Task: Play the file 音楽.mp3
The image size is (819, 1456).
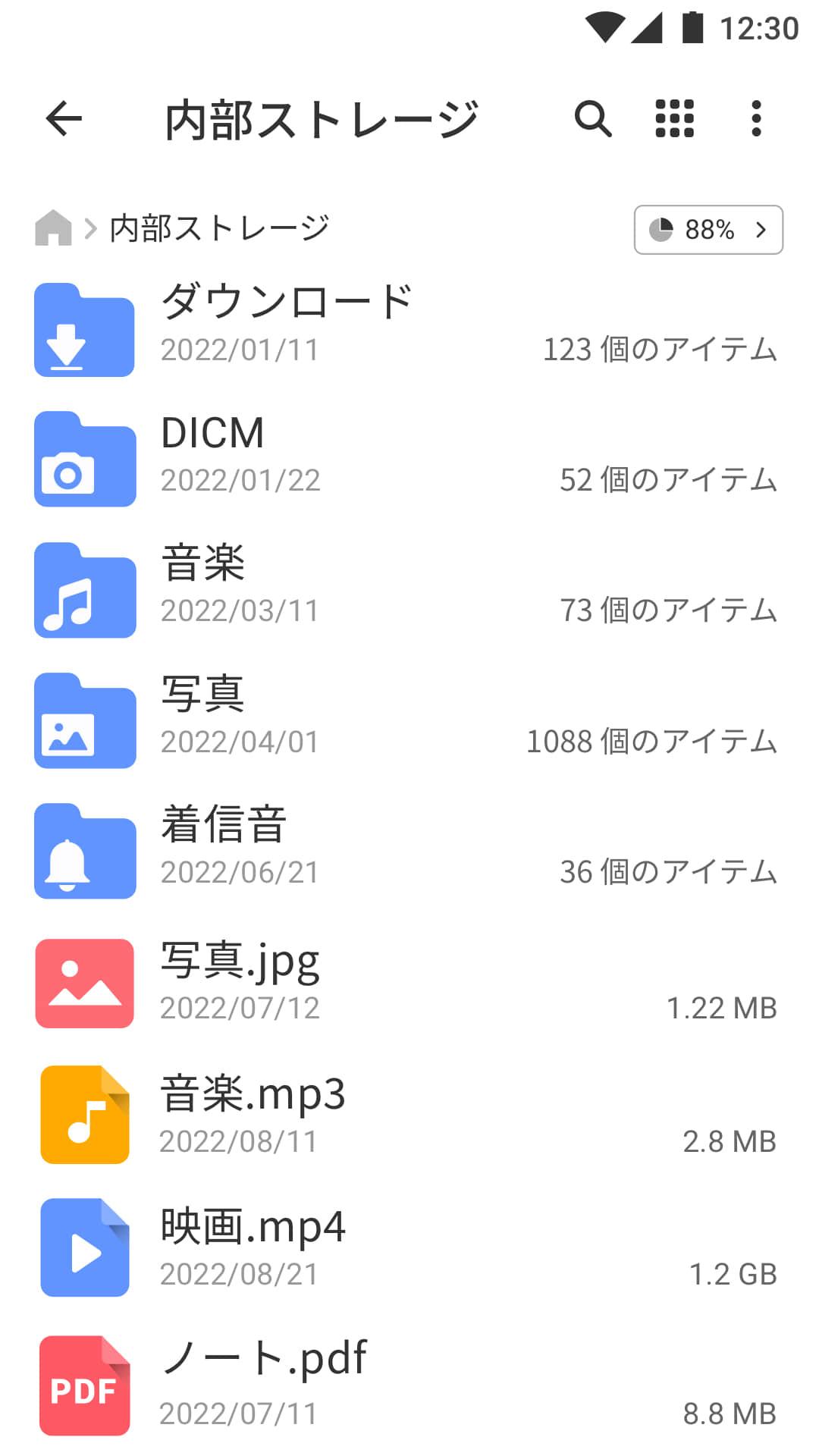Action: click(x=409, y=1115)
